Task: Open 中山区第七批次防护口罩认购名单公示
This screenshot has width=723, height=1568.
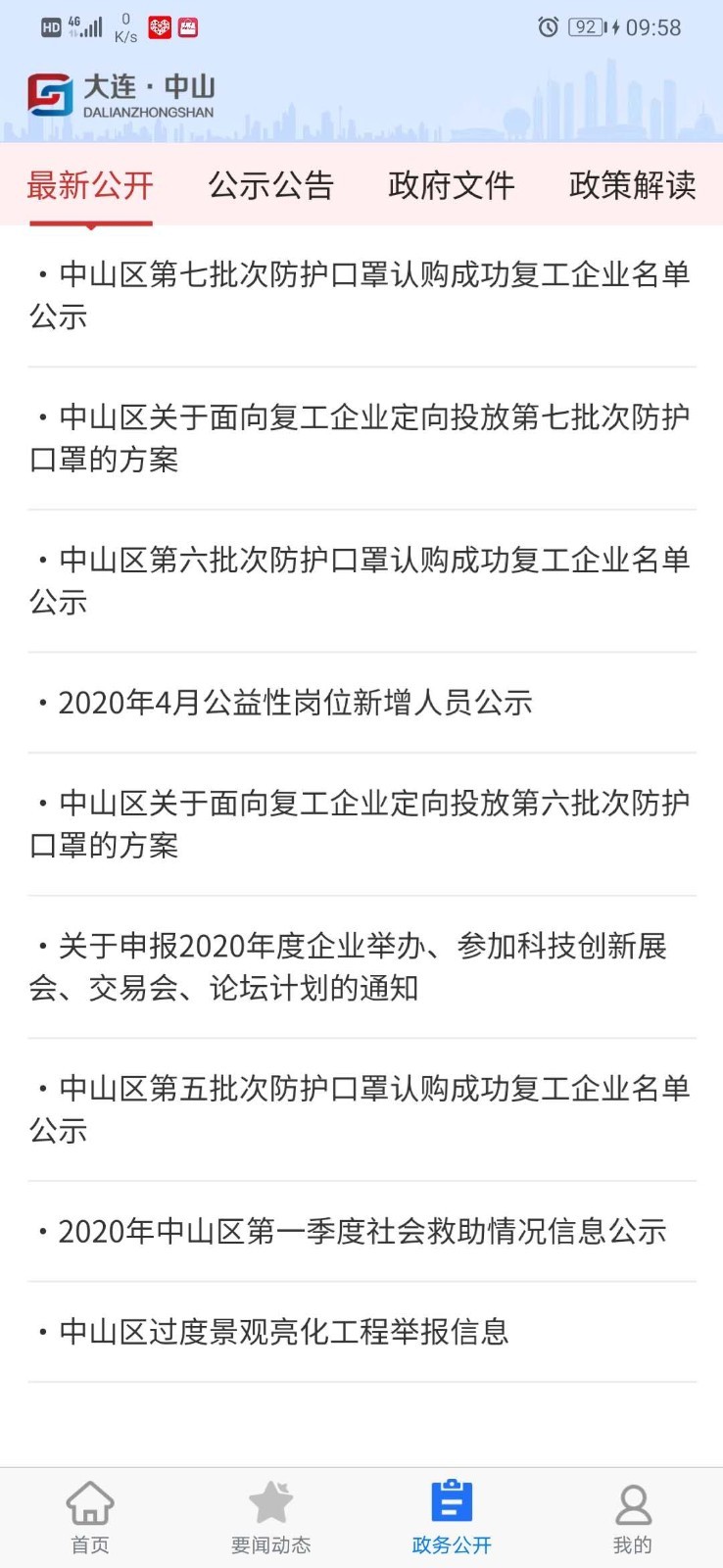Action: pyautogui.click(x=361, y=291)
